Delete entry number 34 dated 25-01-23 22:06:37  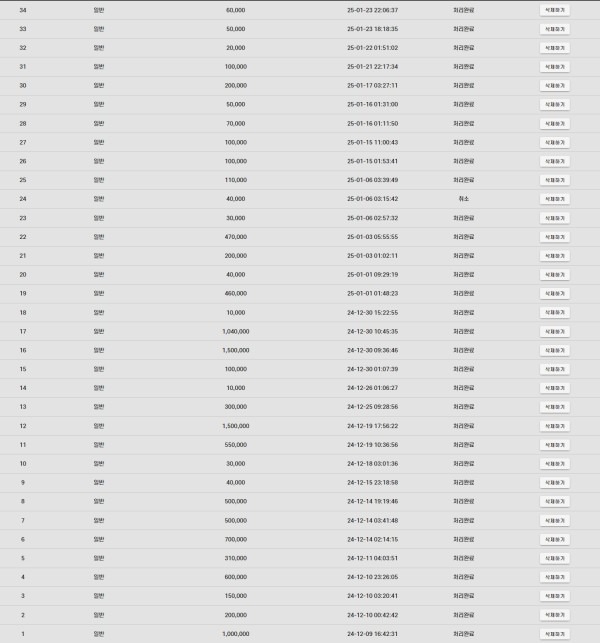(554, 10)
